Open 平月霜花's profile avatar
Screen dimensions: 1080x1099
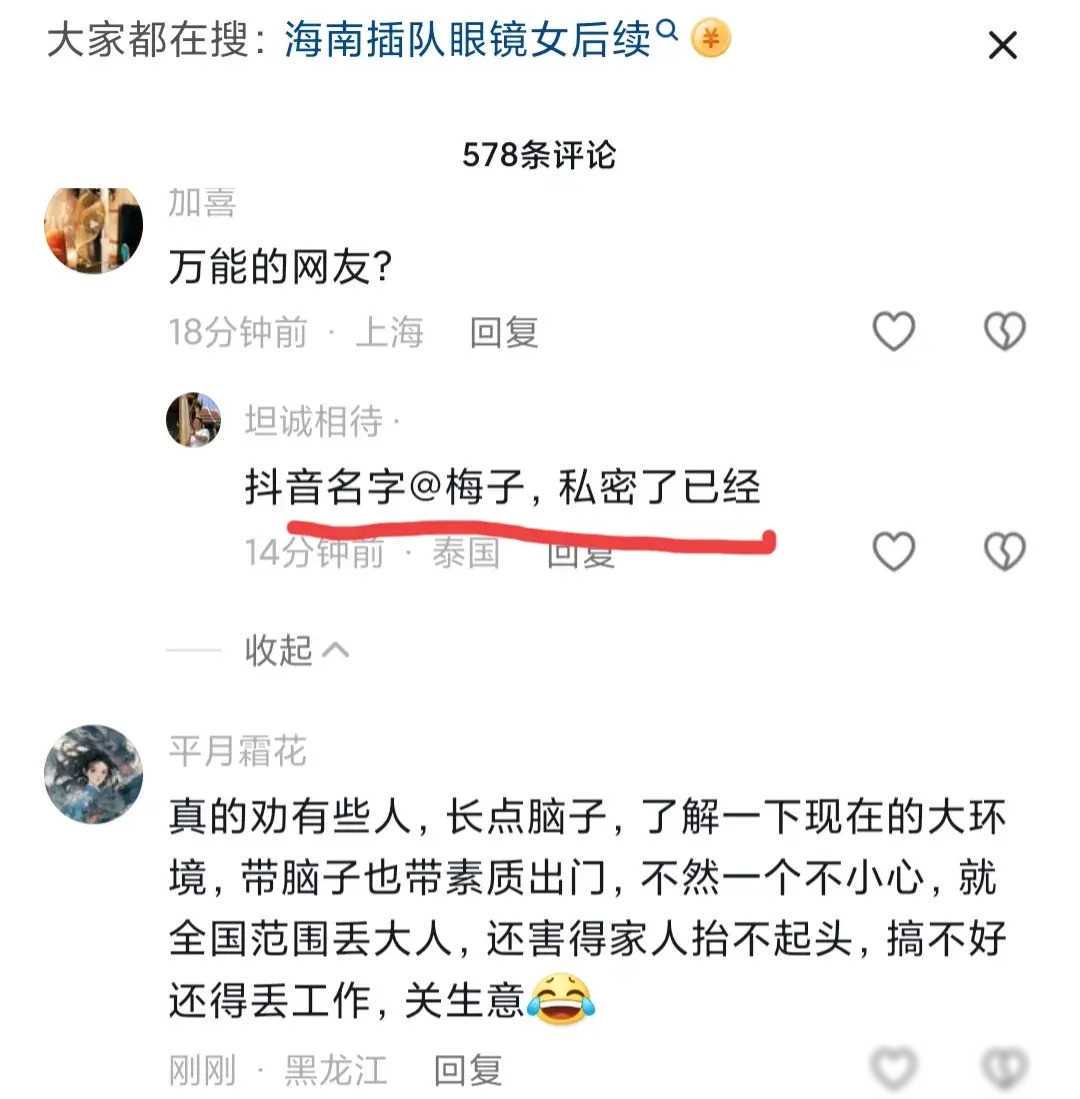tap(93, 775)
